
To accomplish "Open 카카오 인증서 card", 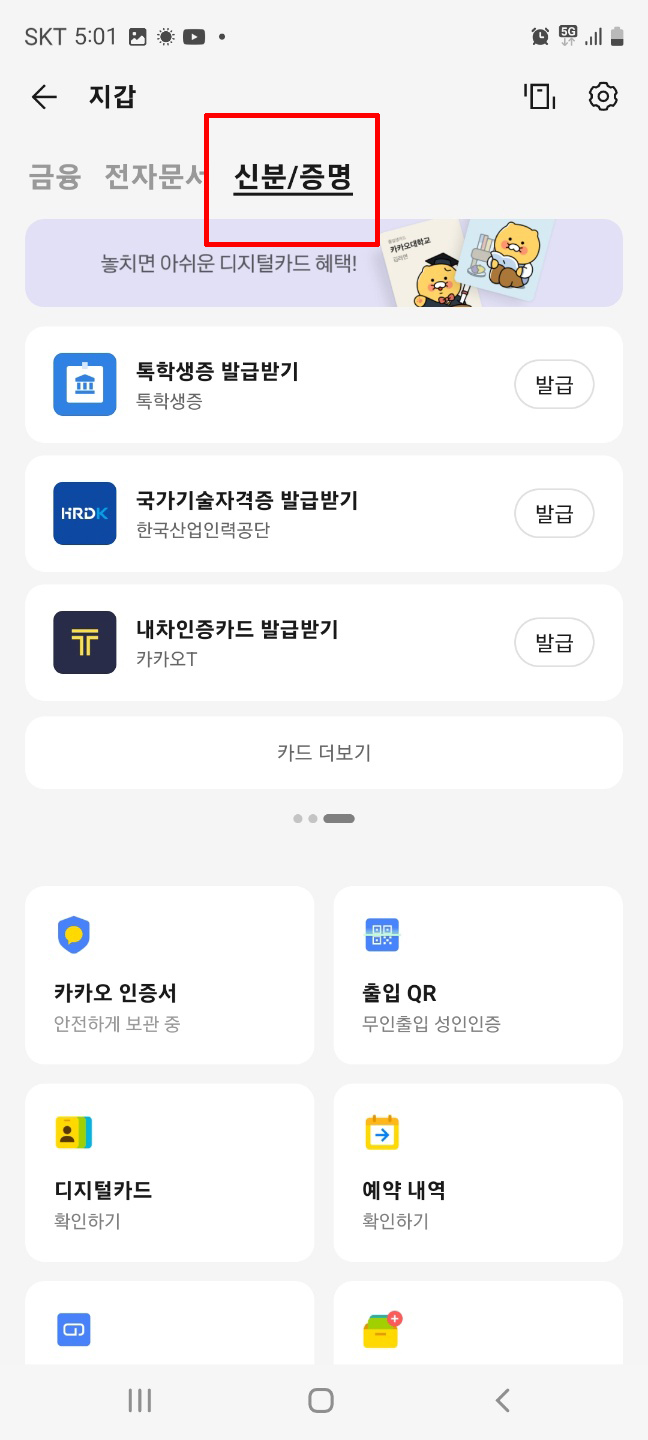I will coord(169,975).
